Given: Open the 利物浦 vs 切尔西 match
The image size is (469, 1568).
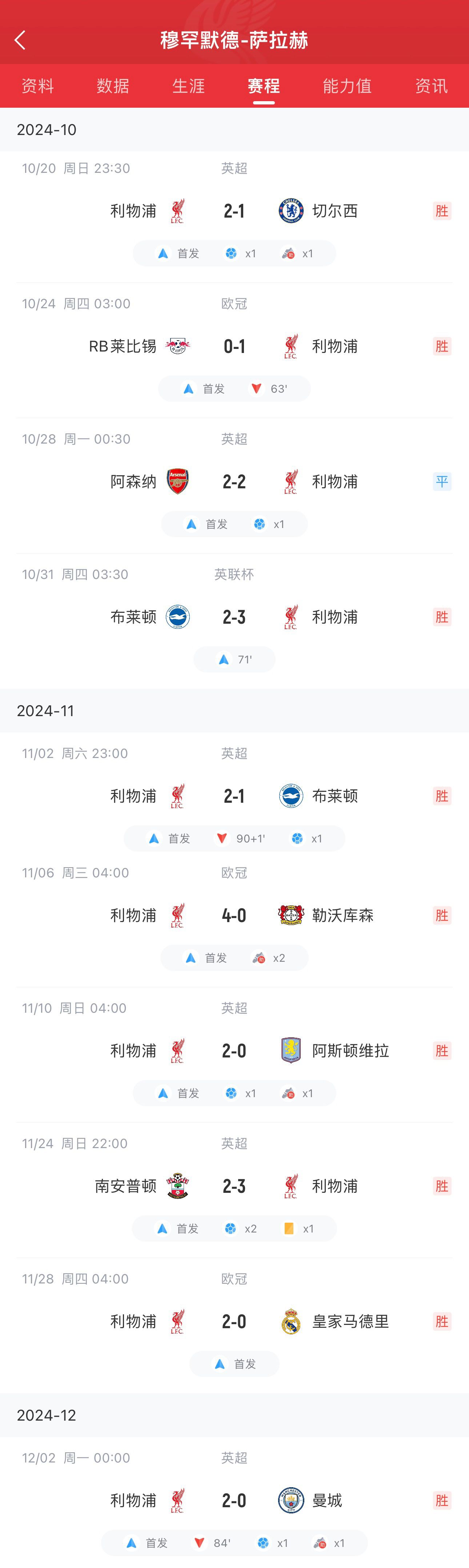Looking at the screenshot, I should click(x=234, y=211).
